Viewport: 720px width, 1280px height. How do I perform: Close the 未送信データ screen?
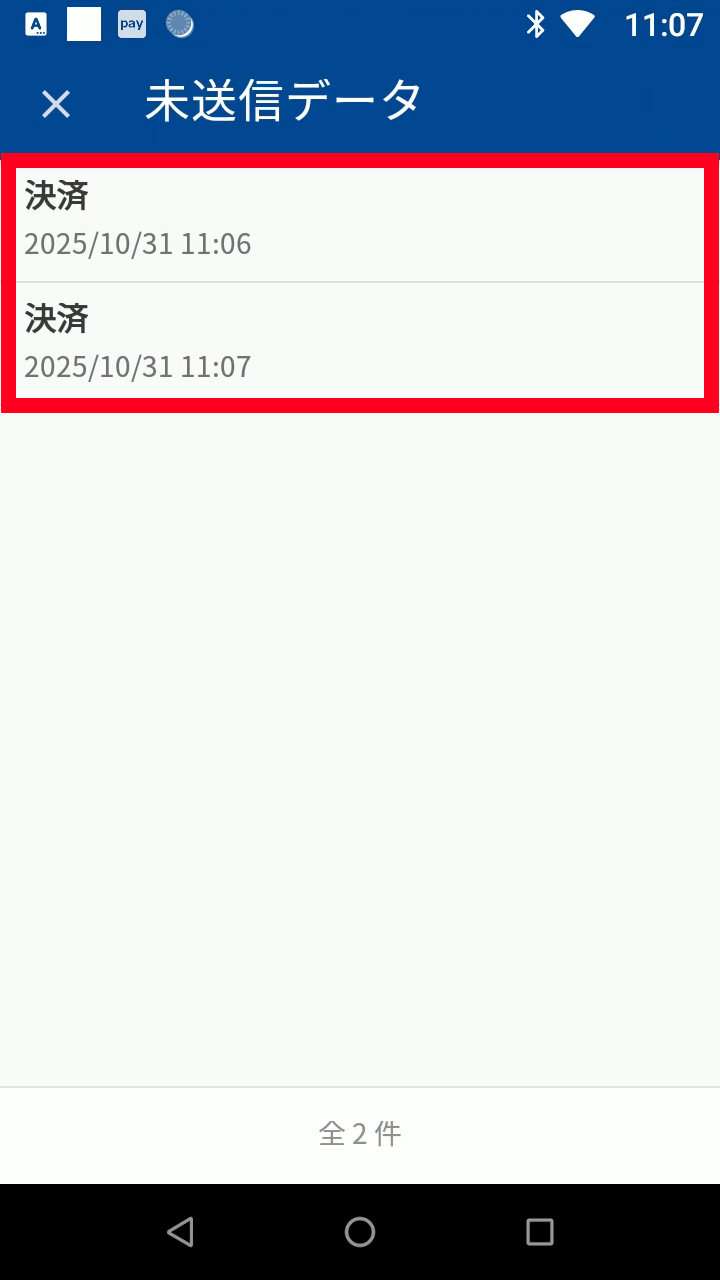click(x=56, y=104)
